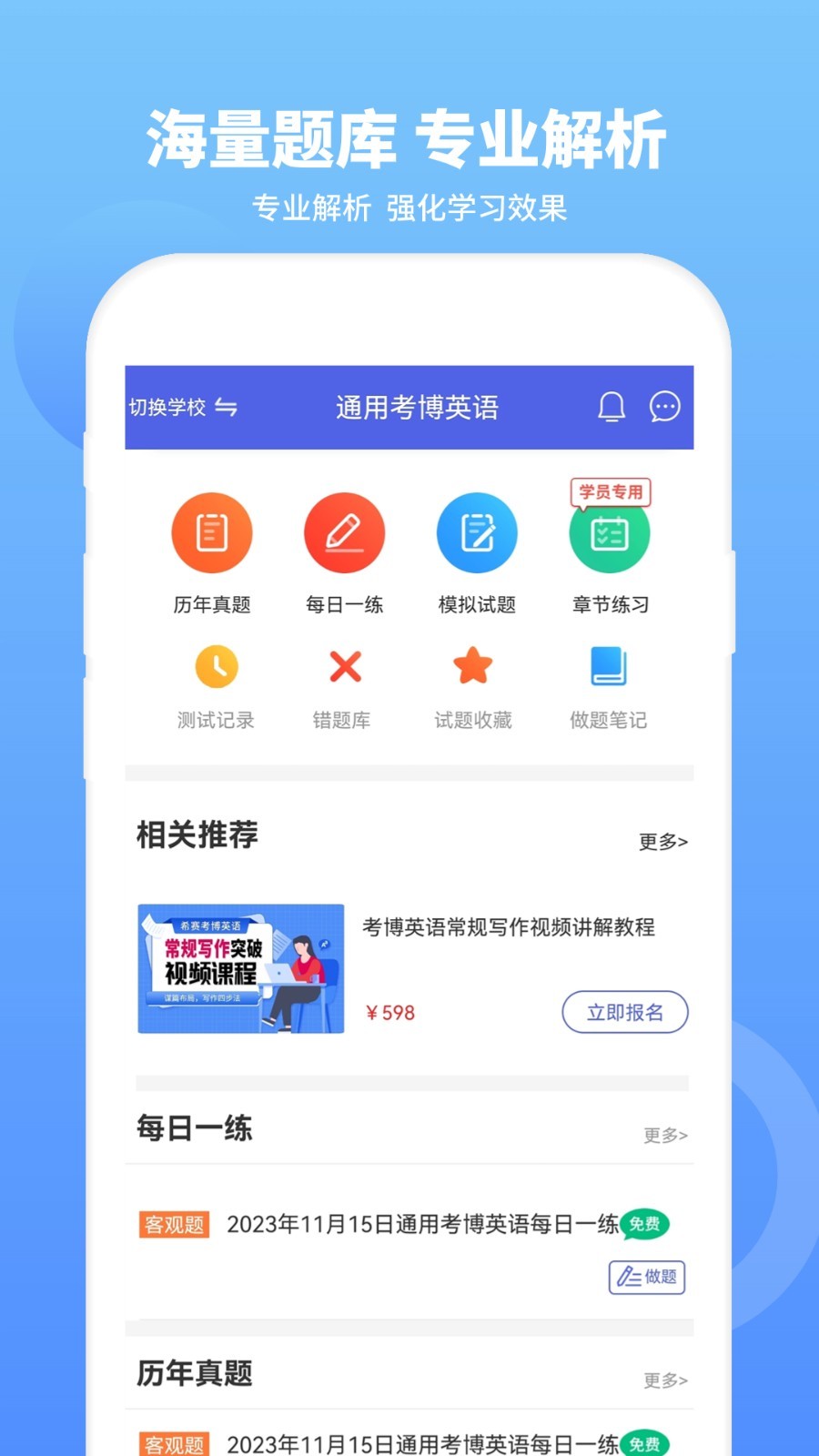
Task: Open the 错题库 red X icon
Action: pyautogui.click(x=345, y=666)
